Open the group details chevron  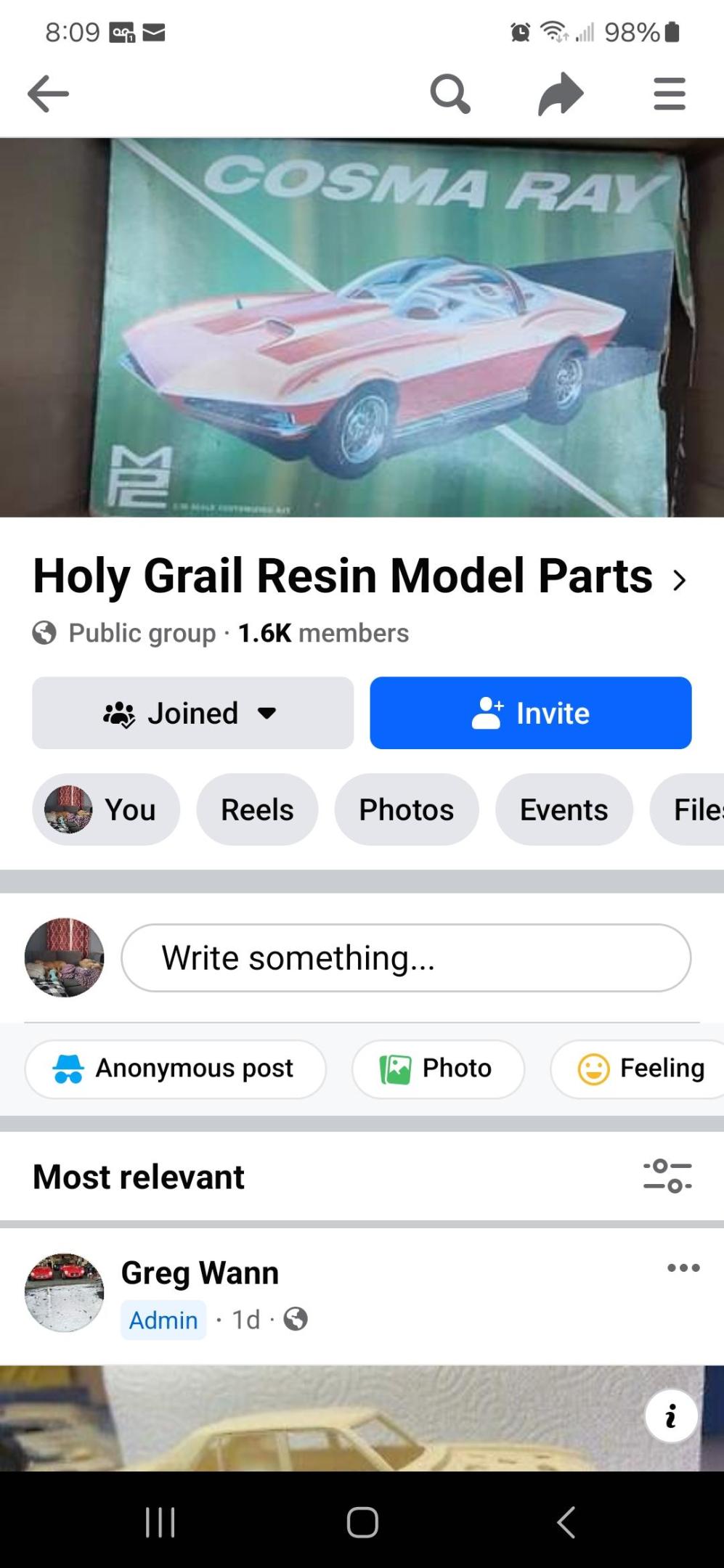pos(680,580)
